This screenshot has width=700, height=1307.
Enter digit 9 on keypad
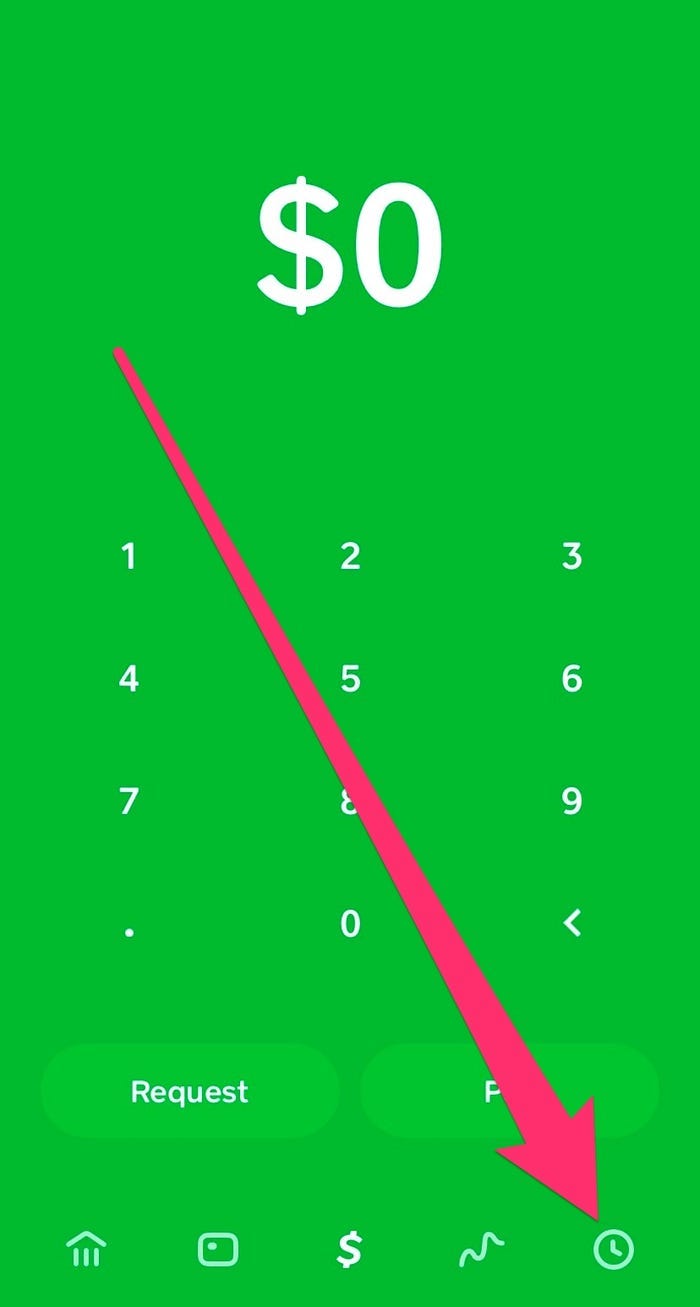(x=571, y=801)
